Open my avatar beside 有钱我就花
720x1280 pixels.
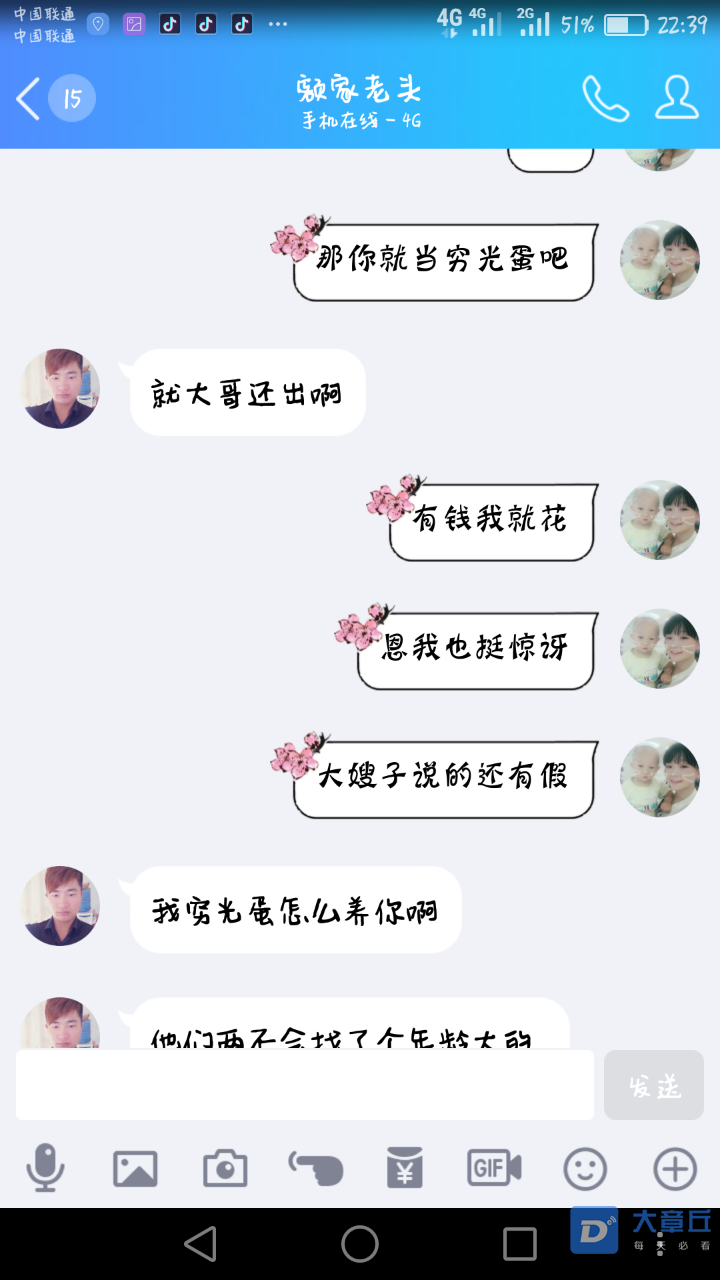pos(660,519)
